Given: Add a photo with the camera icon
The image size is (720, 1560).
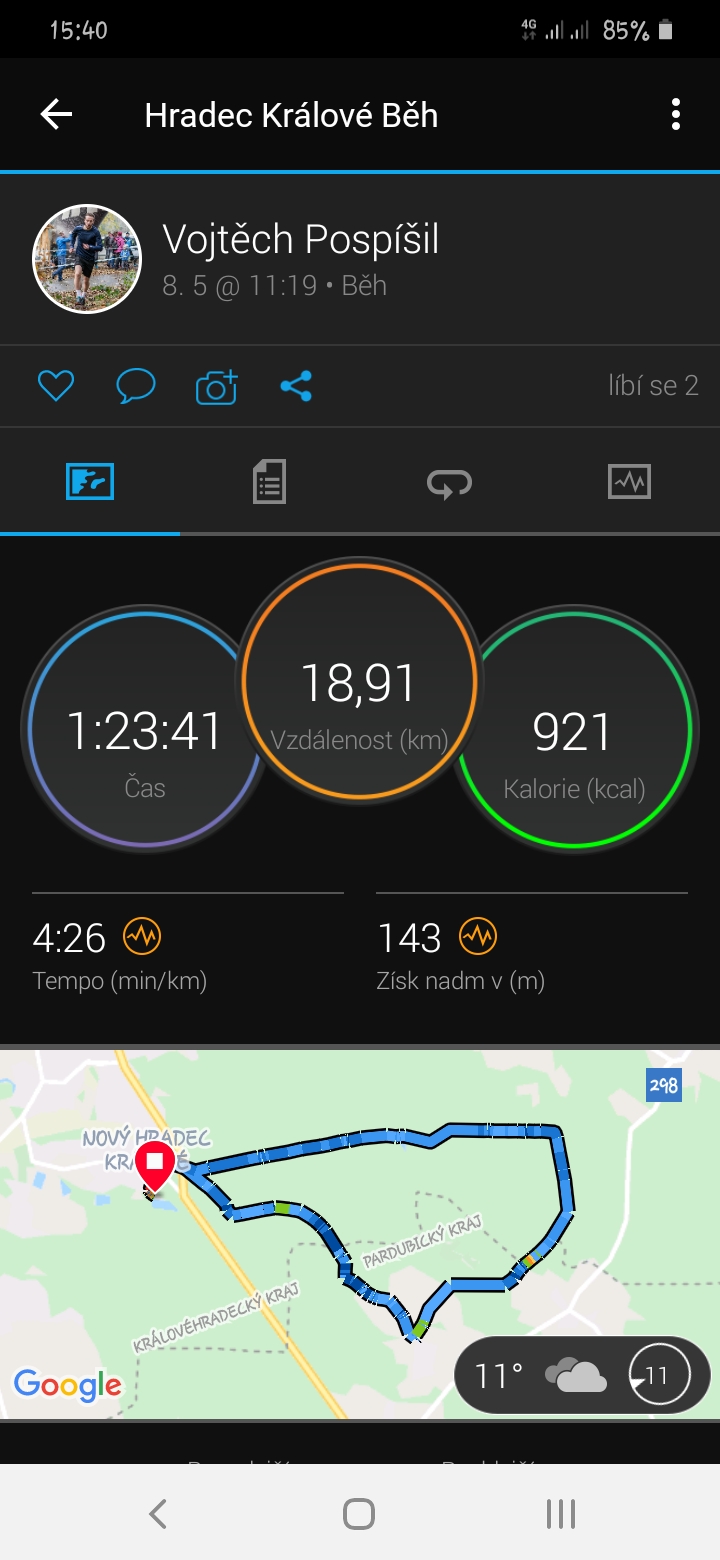Looking at the screenshot, I should (216, 386).
